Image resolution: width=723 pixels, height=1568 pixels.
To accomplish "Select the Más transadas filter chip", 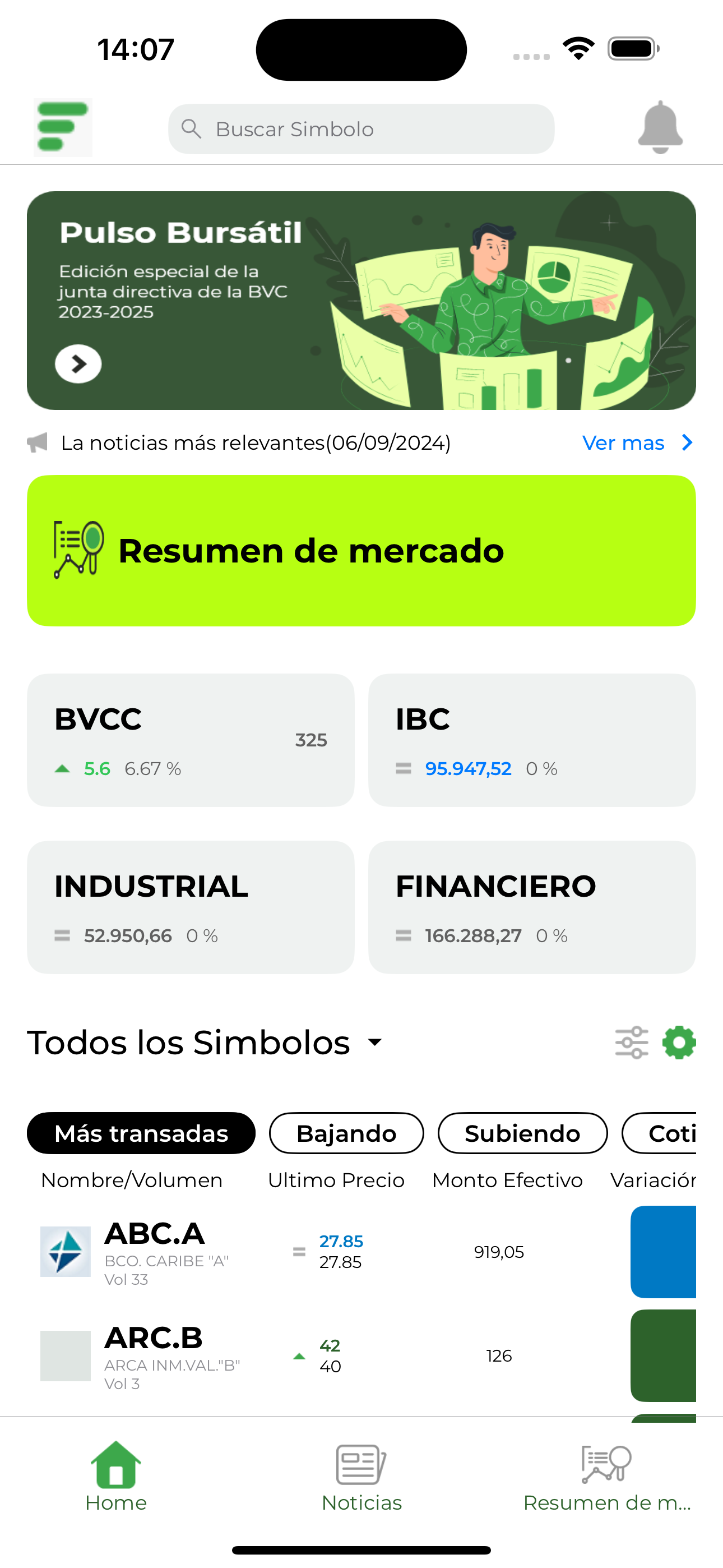I will (x=141, y=1133).
